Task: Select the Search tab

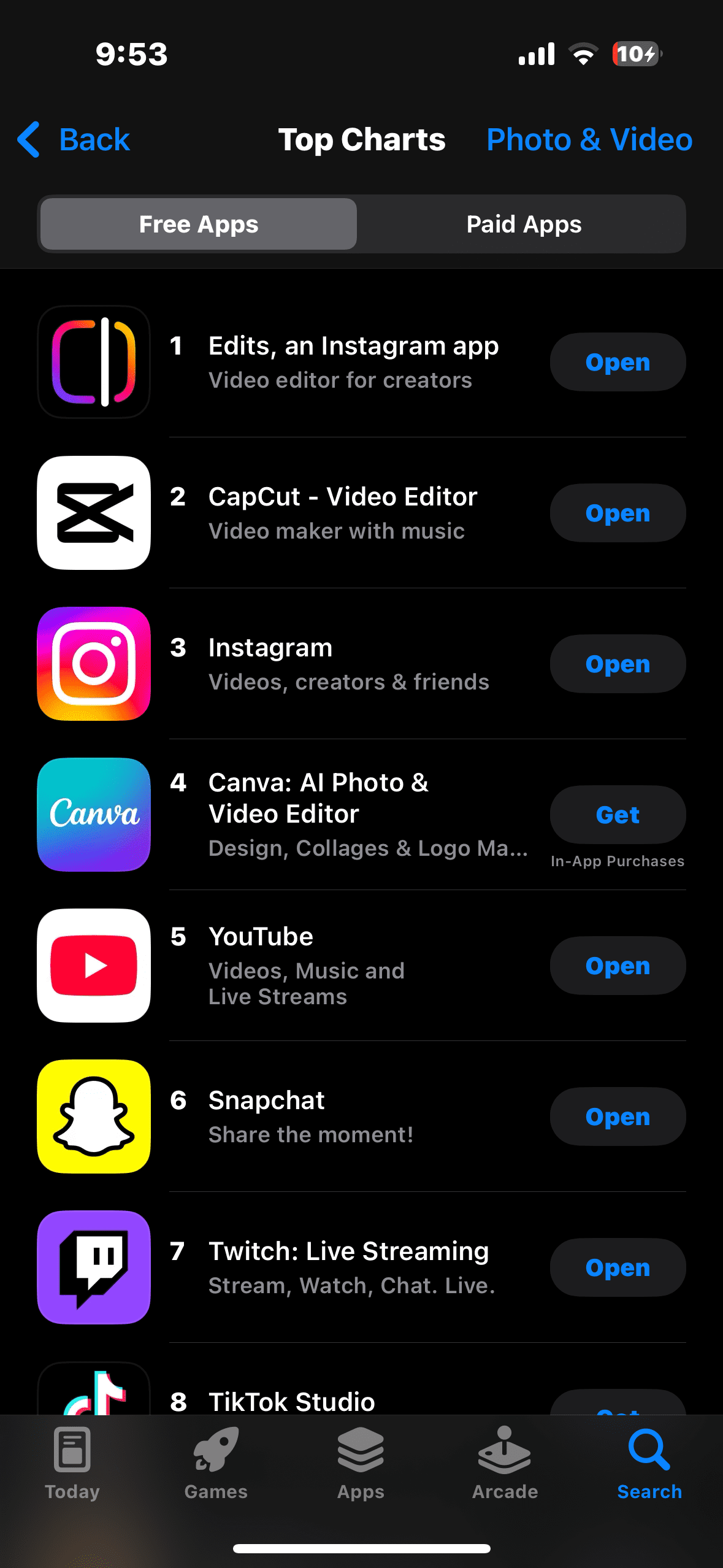Action: (649, 1463)
